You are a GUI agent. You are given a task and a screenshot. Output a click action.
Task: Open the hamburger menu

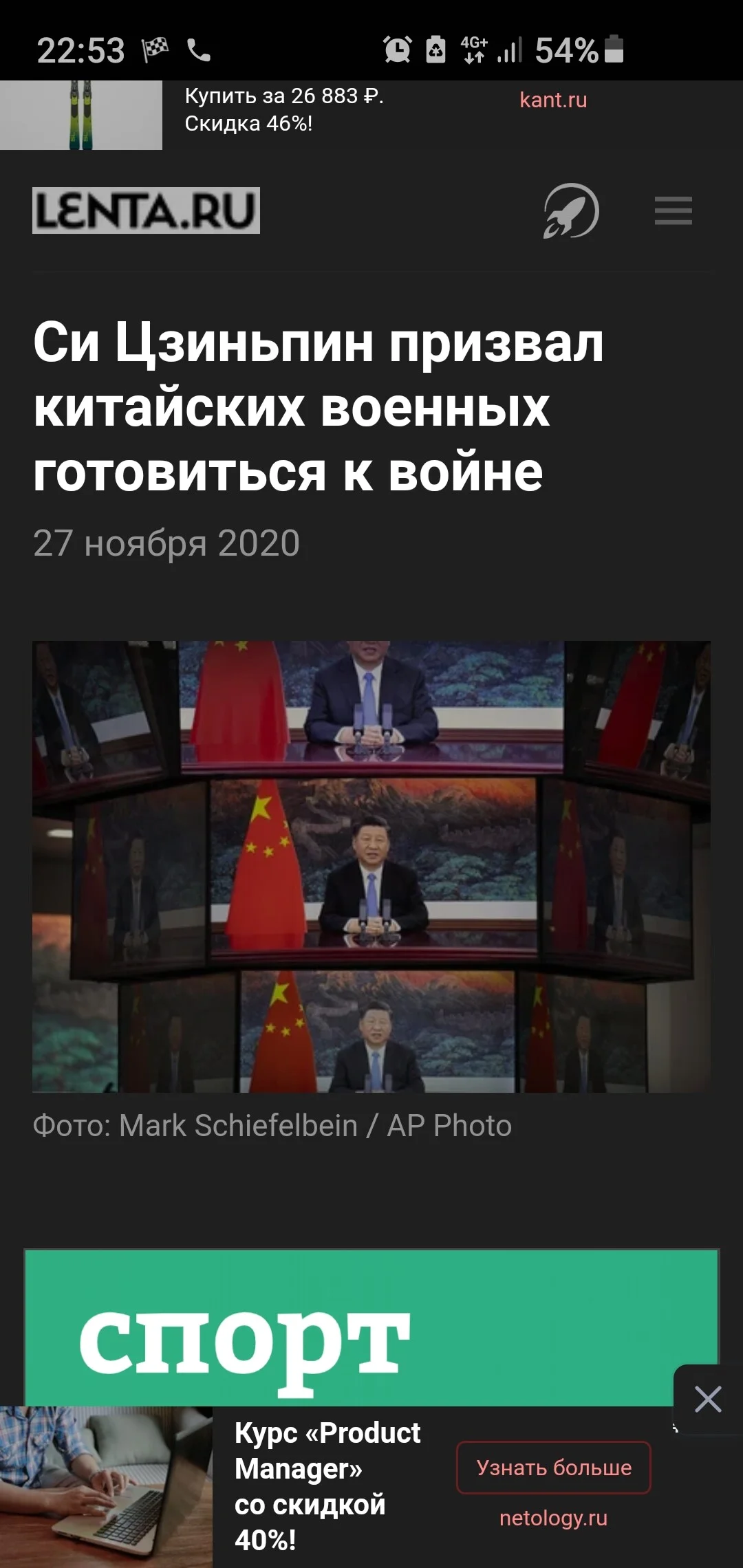pos(674,210)
